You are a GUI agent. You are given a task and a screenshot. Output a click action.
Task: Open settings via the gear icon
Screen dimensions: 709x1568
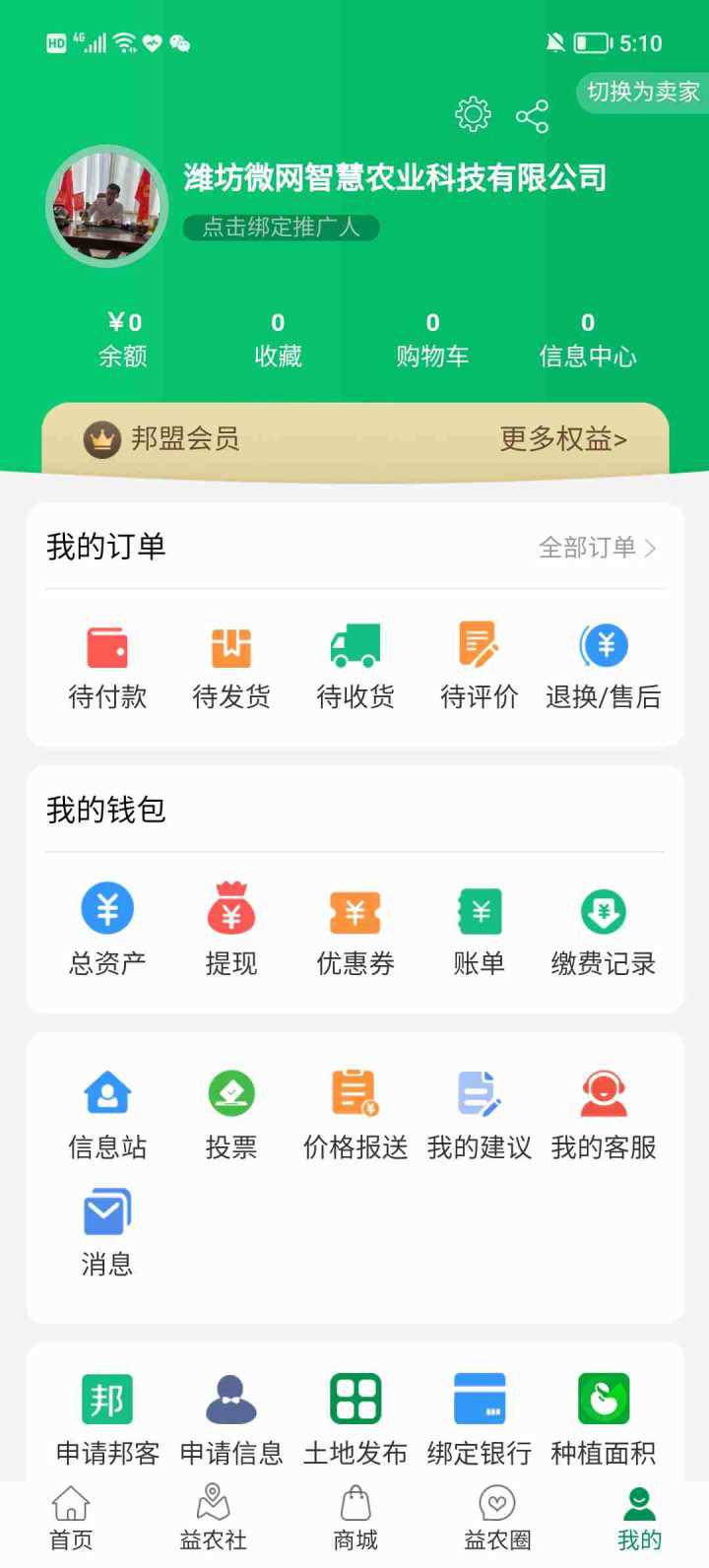(x=473, y=114)
